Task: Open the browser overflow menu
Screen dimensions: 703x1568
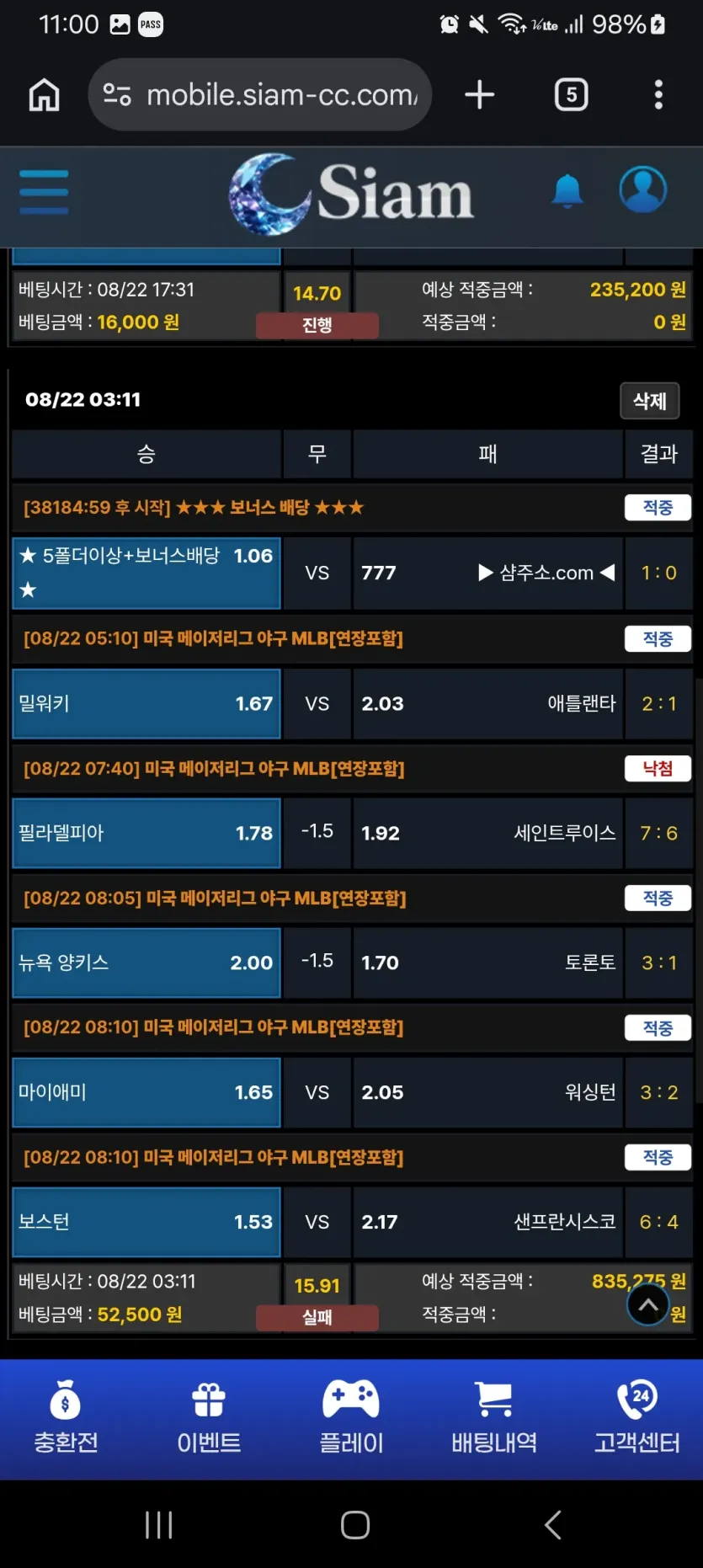Action: tap(658, 94)
